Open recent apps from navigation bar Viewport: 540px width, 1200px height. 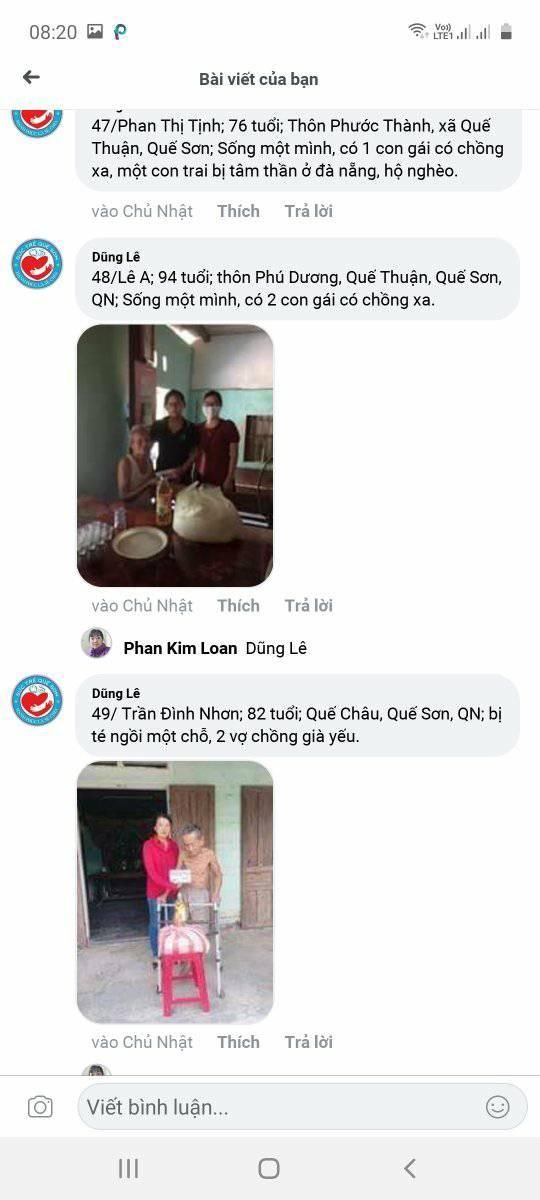coord(128,1168)
